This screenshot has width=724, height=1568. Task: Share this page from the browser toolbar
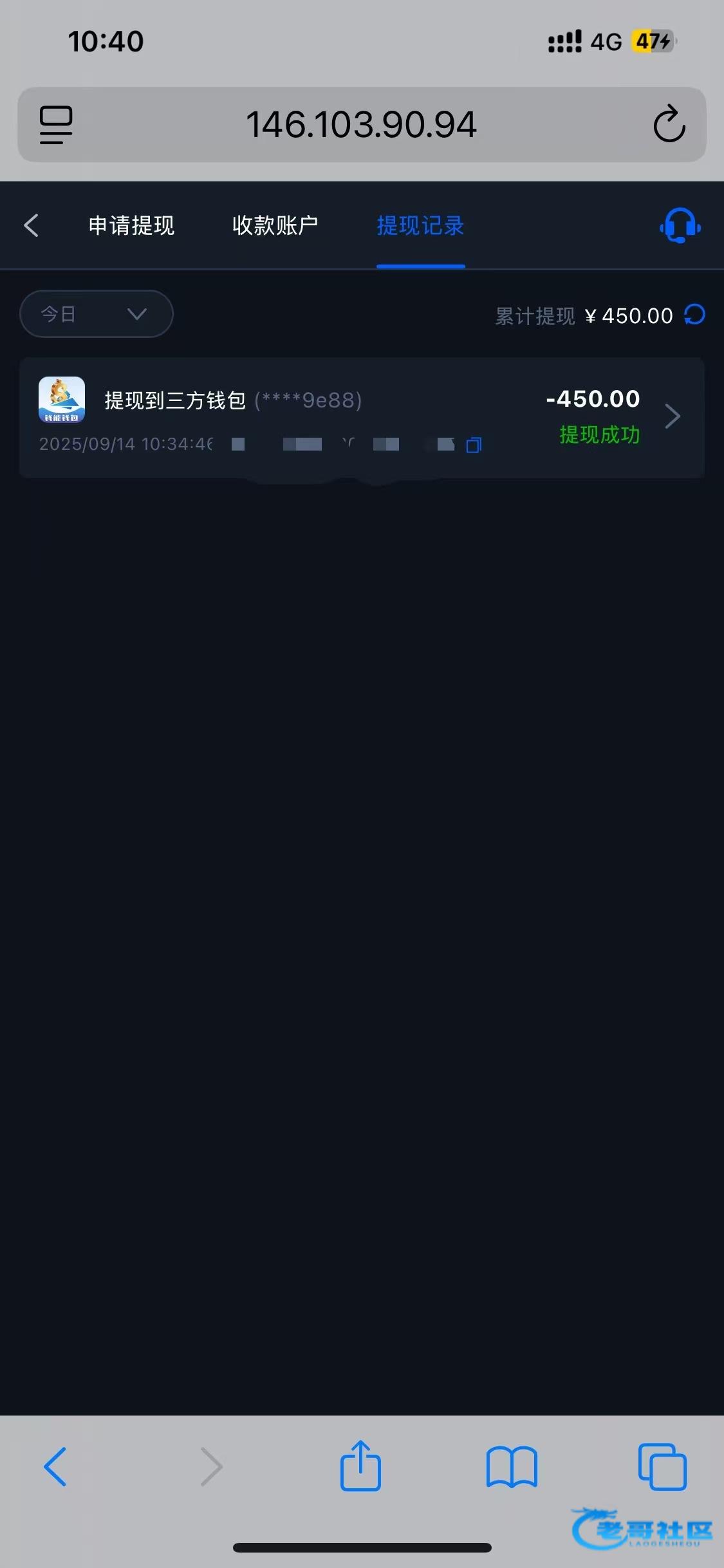click(360, 1466)
